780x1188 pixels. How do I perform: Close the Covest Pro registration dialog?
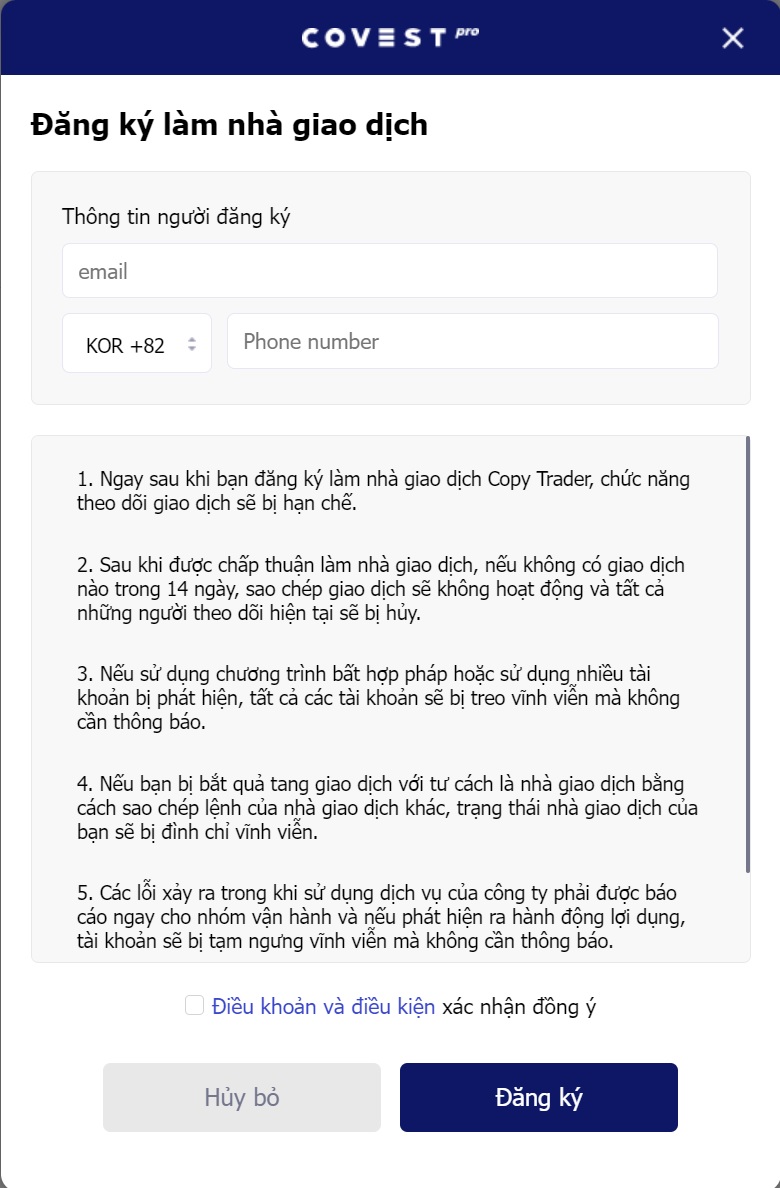click(733, 38)
